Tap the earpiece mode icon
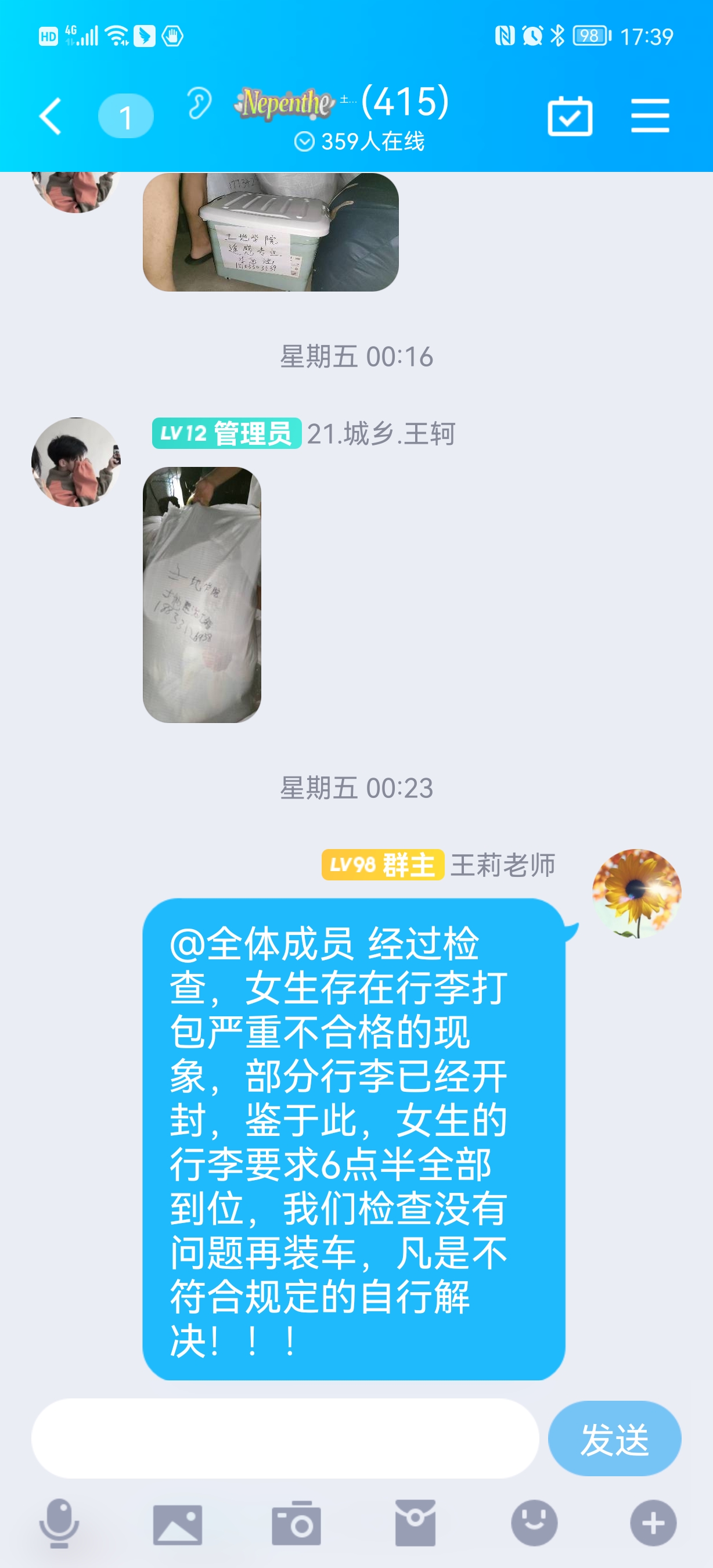The width and height of the screenshot is (713, 1568). click(x=199, y=103)
